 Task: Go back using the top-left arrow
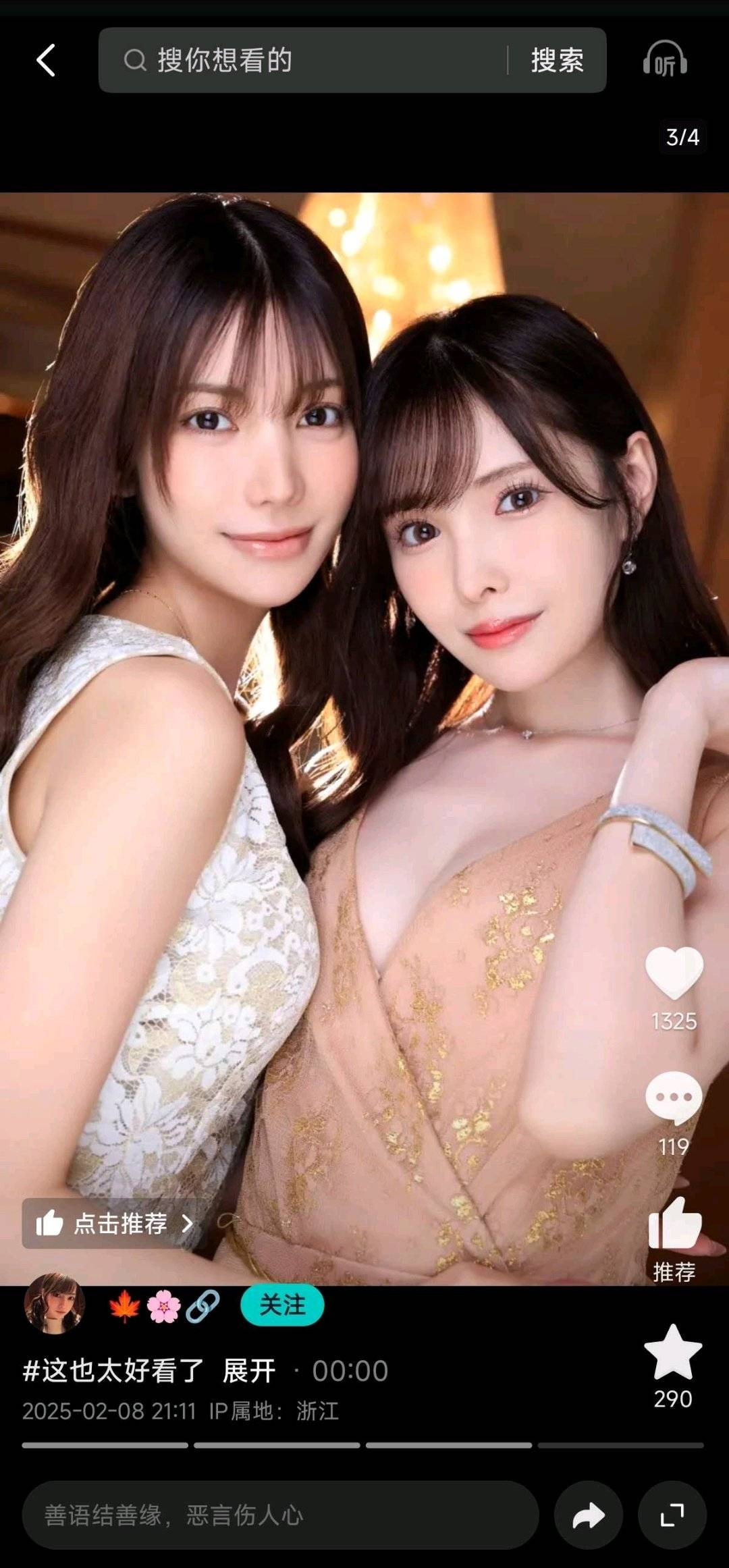tap(46, 61)
